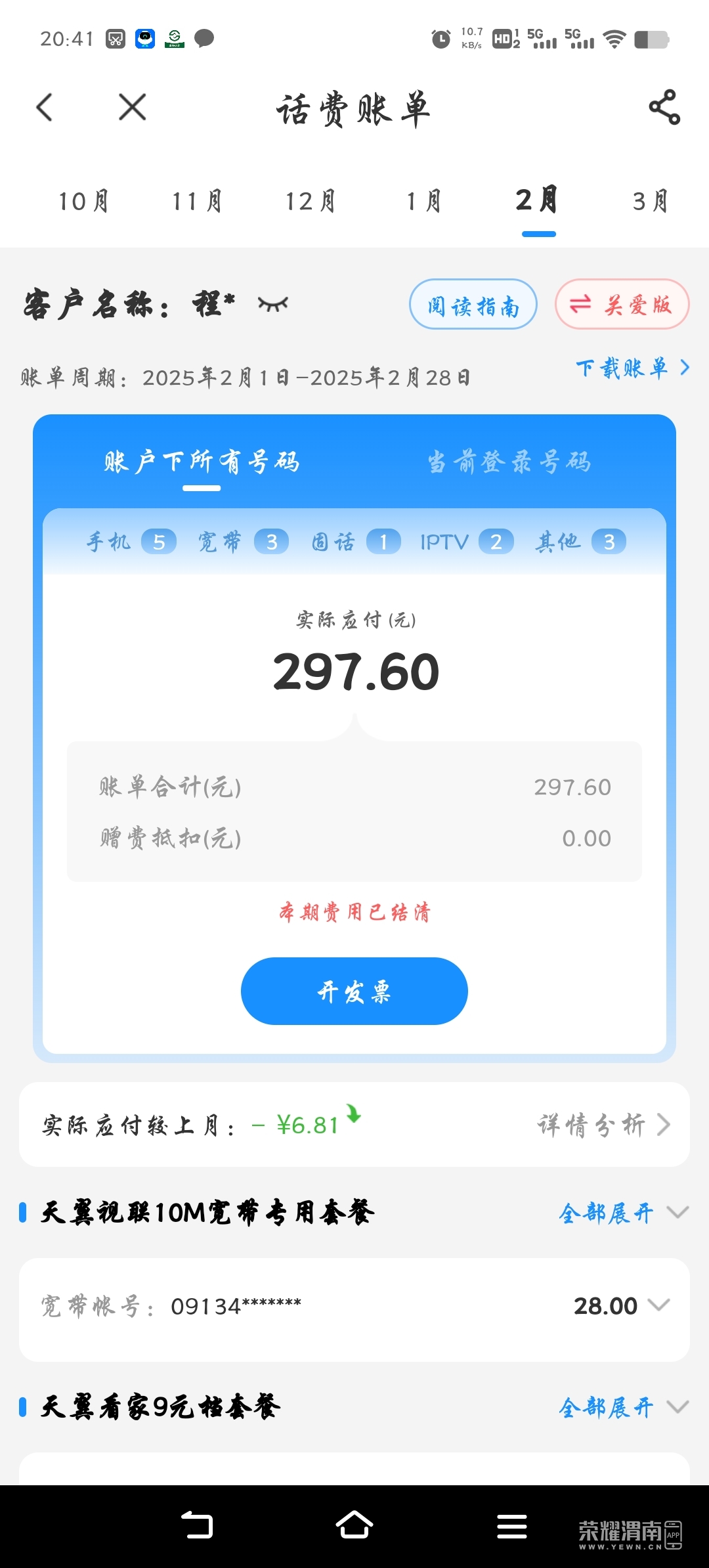709x1568 pixels.
Task: Select the 账户下所有号码 tab
Action: coord(202,462)
